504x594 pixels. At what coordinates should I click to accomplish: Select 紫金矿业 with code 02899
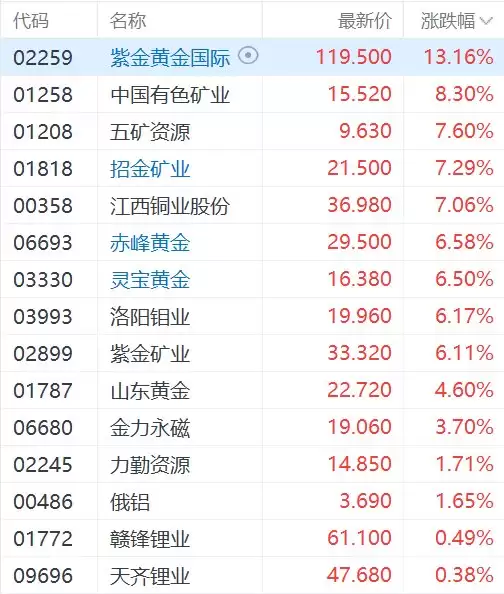[x=252, y=354]
